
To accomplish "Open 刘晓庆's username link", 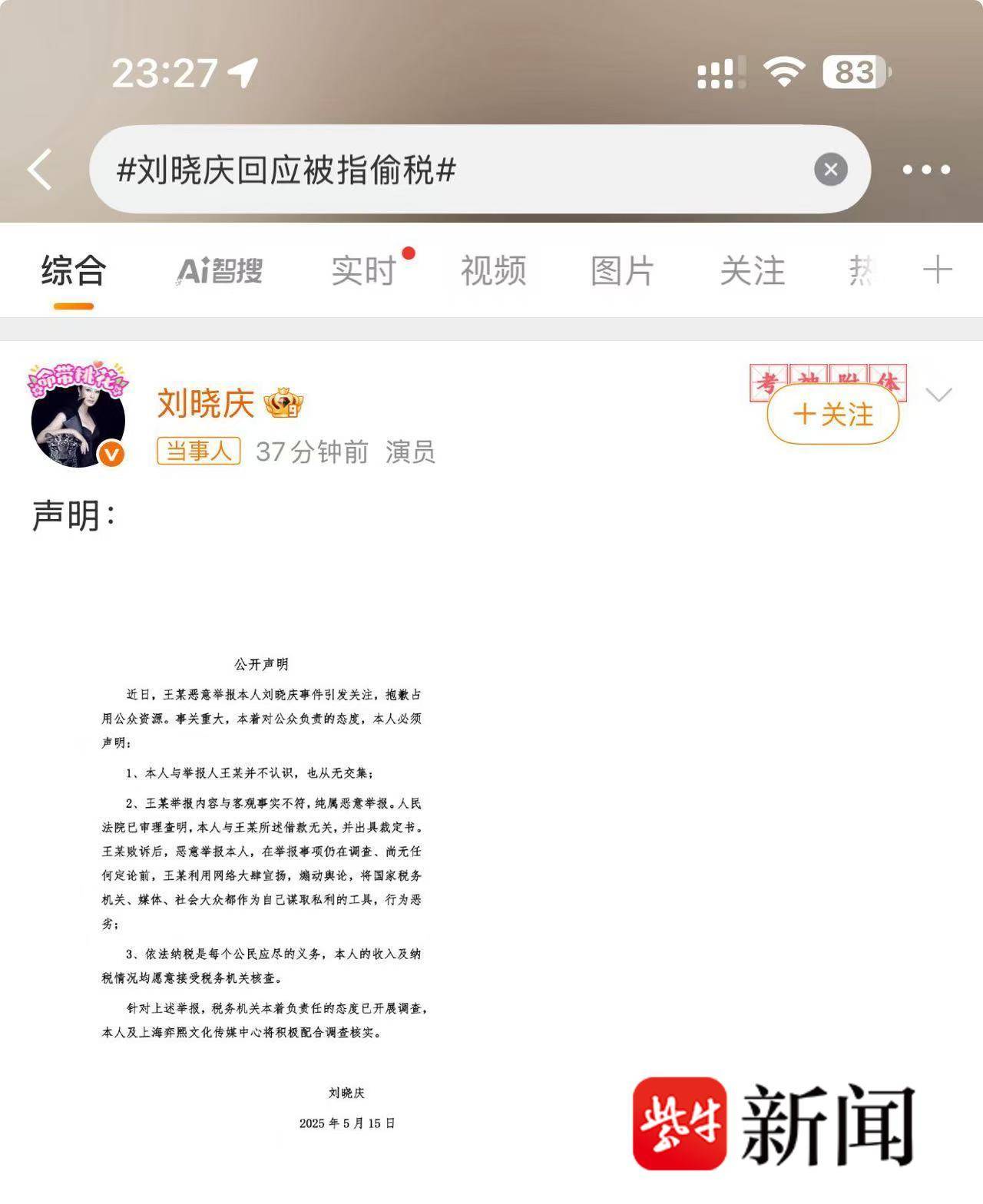I will 206,403.
